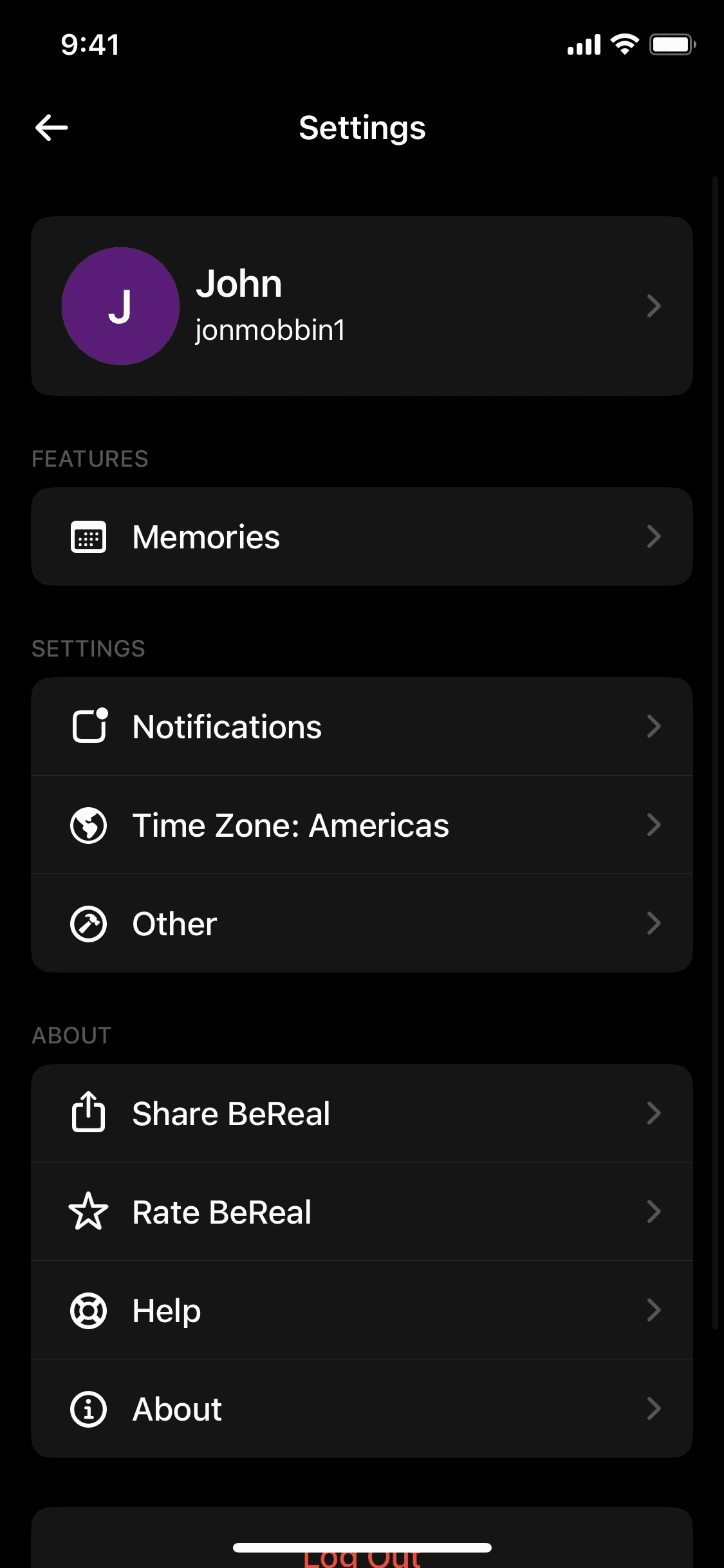Open the Help section
Image resolution: width=724 pixels, height=1568 pixels.
362,1311
